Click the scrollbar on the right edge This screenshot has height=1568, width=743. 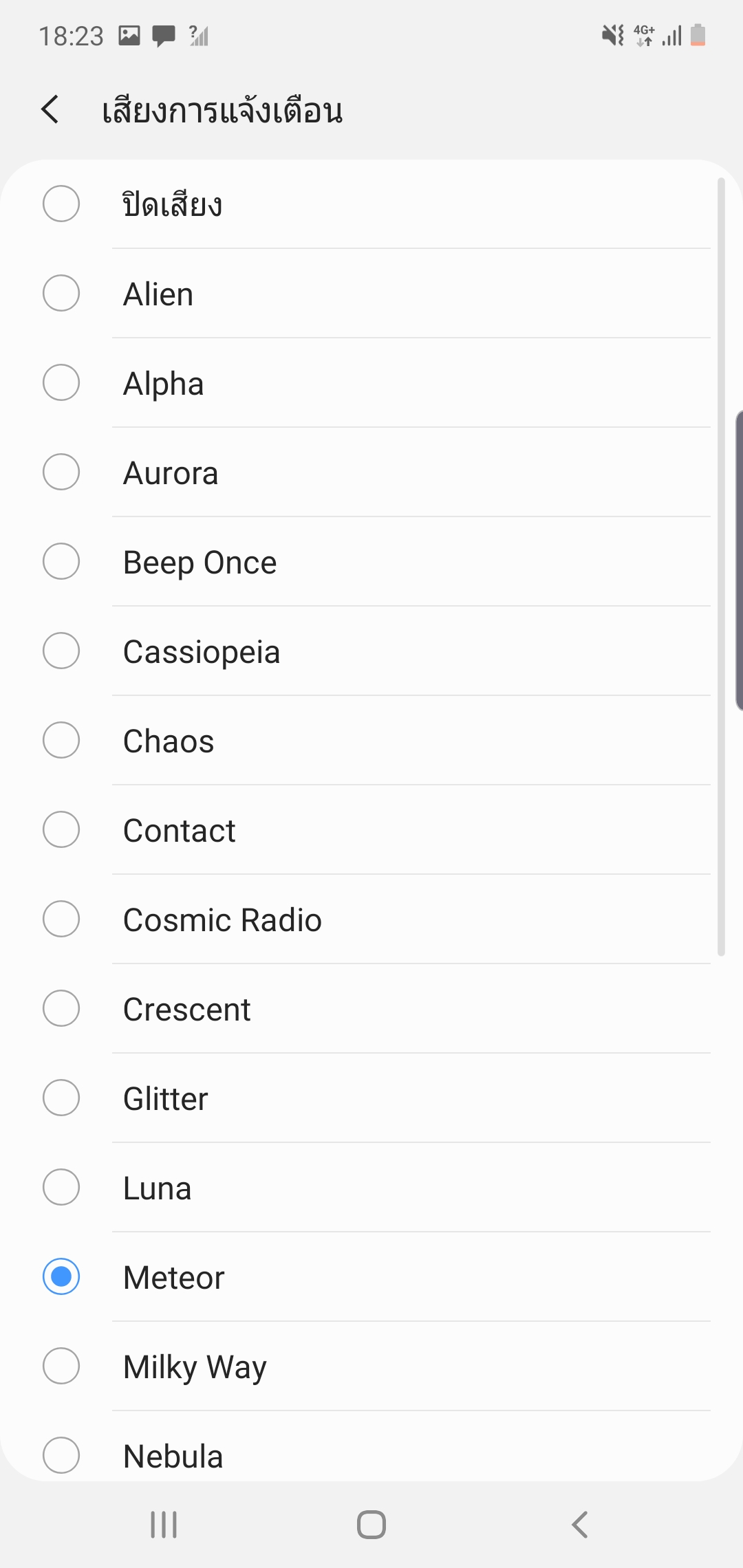[738, 557]
